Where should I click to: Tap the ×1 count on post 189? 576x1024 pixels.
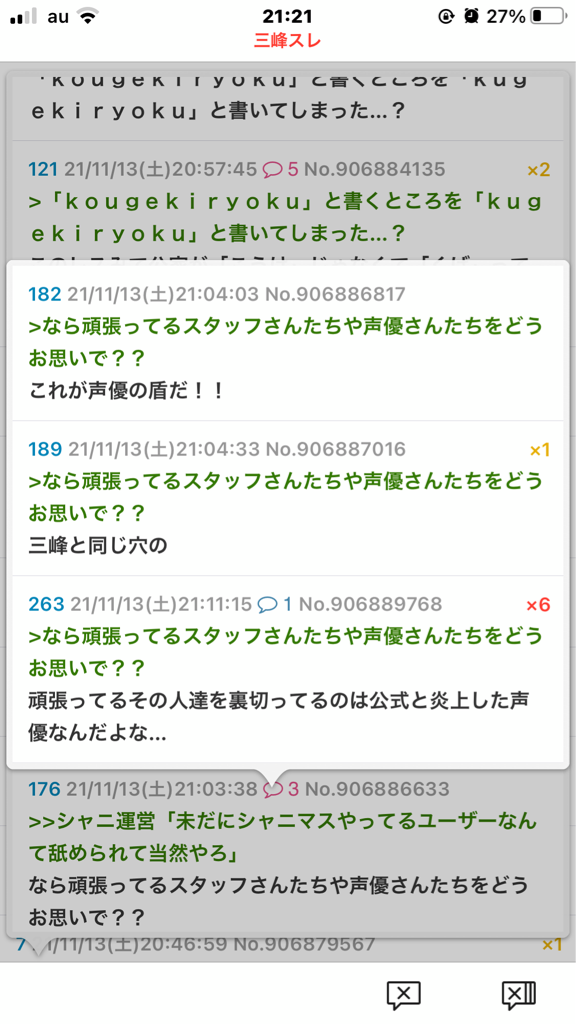click(539, 449)
